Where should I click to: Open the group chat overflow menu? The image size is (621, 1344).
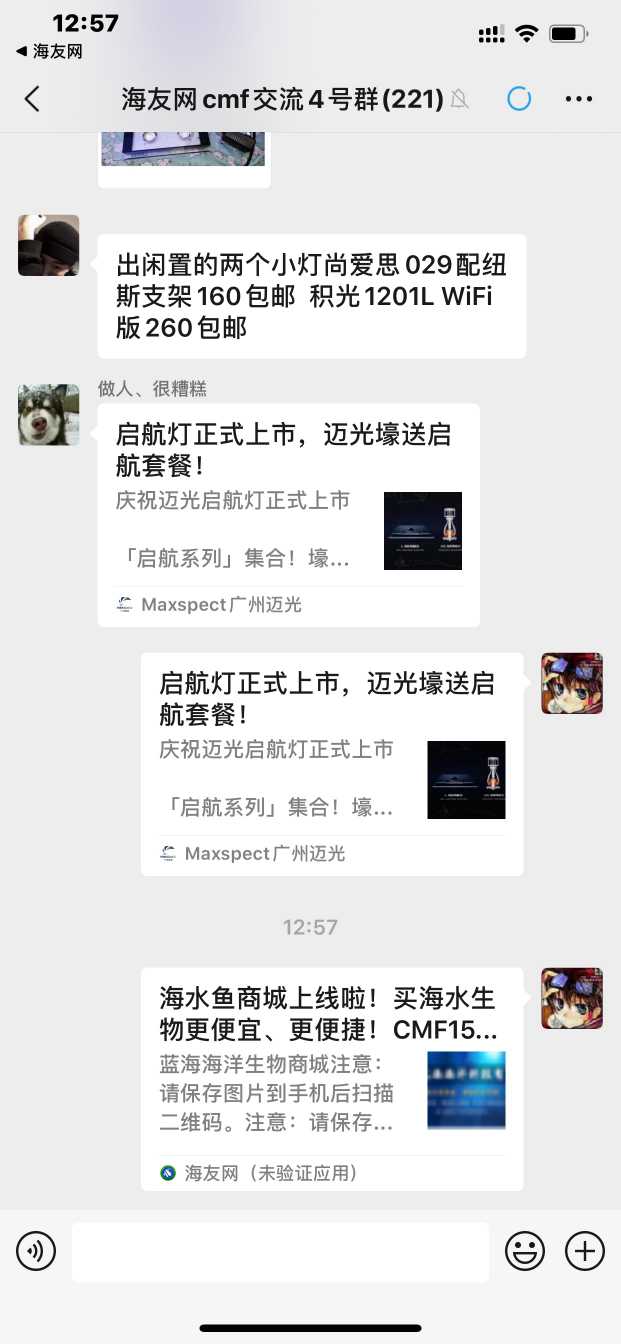point(579,98)
